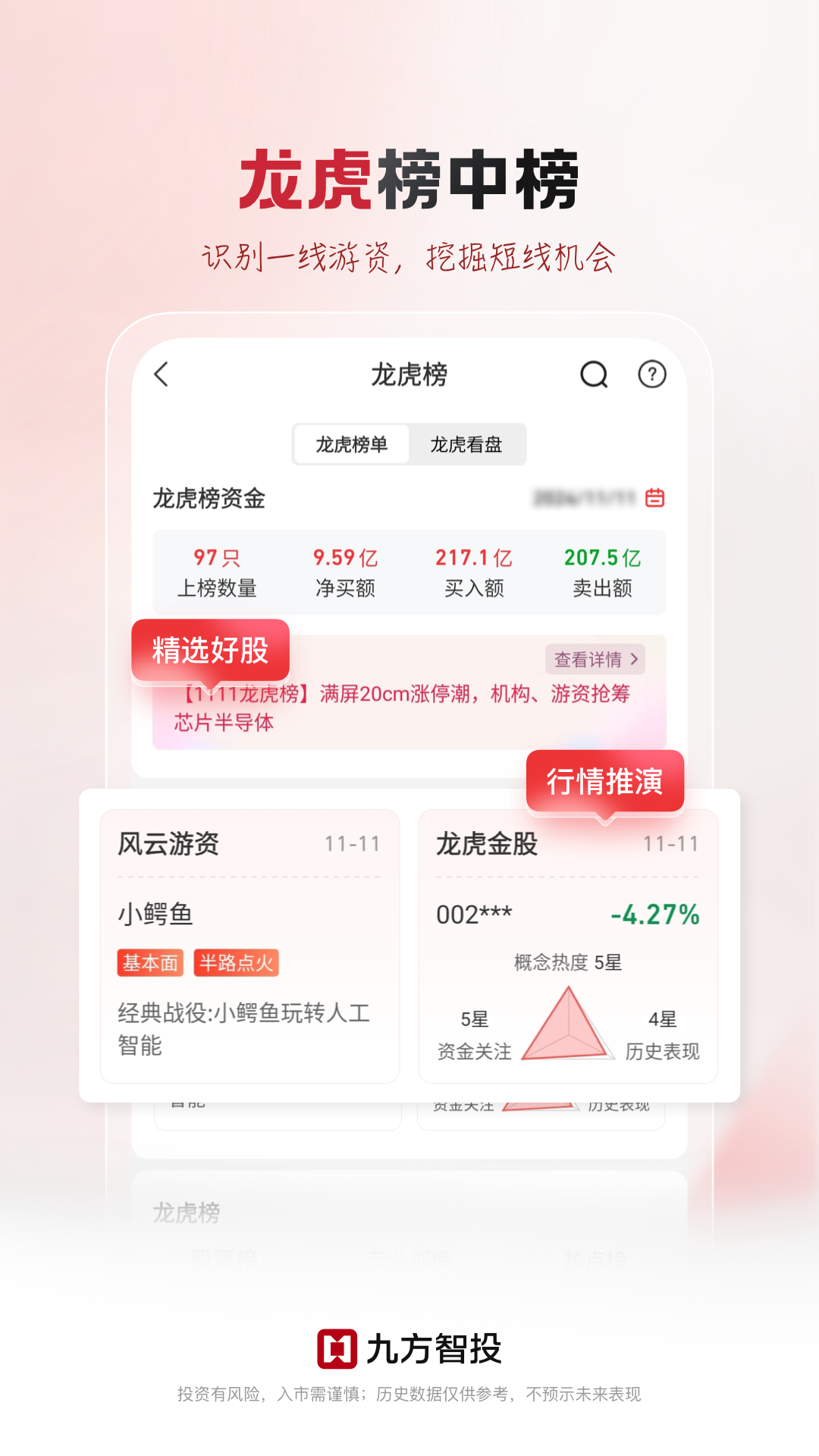Click the help question-mark icon

(651, 375)
